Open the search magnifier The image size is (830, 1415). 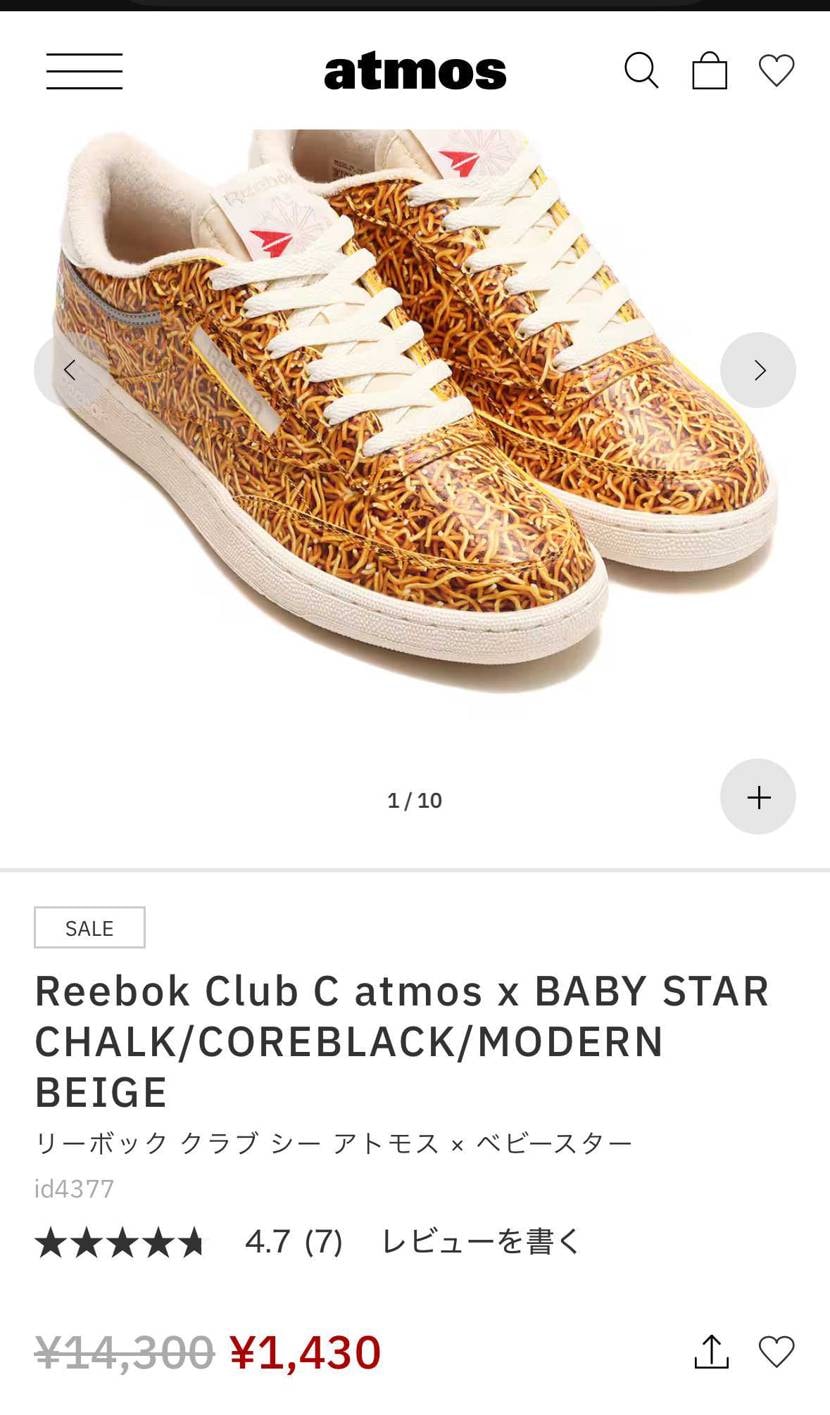[x=641, y=71]
